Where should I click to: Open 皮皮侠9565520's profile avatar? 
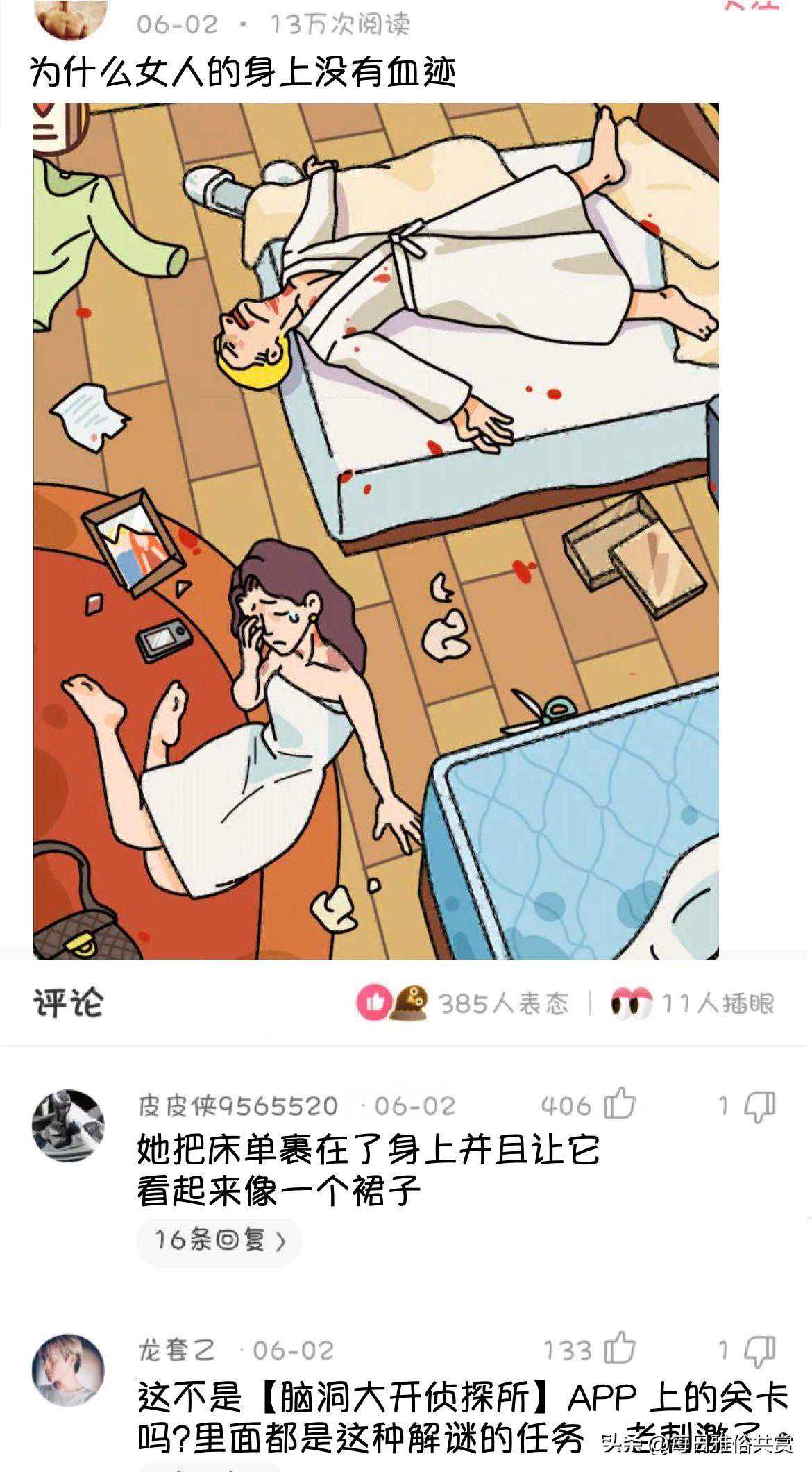68,1125
